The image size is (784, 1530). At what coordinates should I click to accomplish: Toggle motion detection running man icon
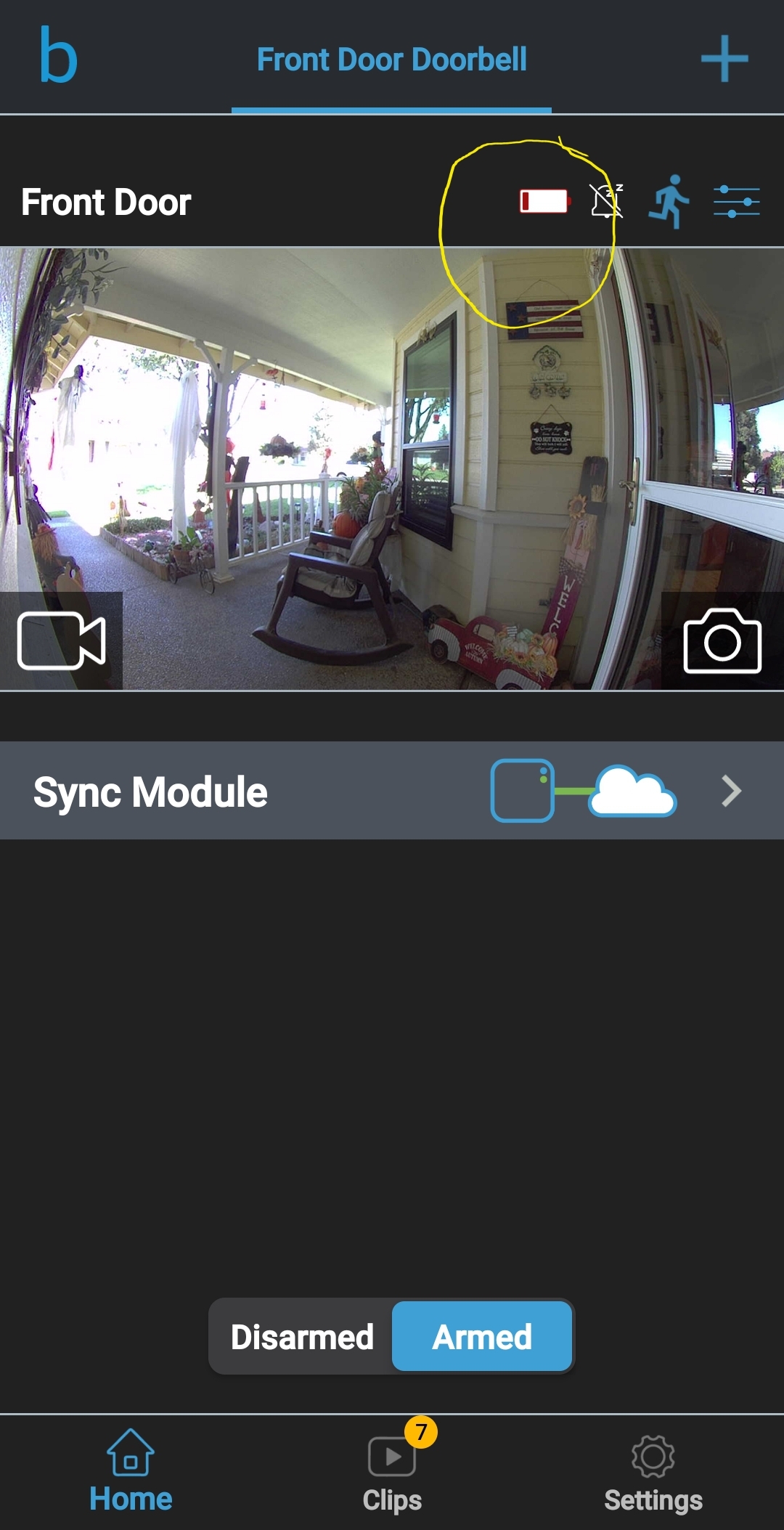point(669,201)
